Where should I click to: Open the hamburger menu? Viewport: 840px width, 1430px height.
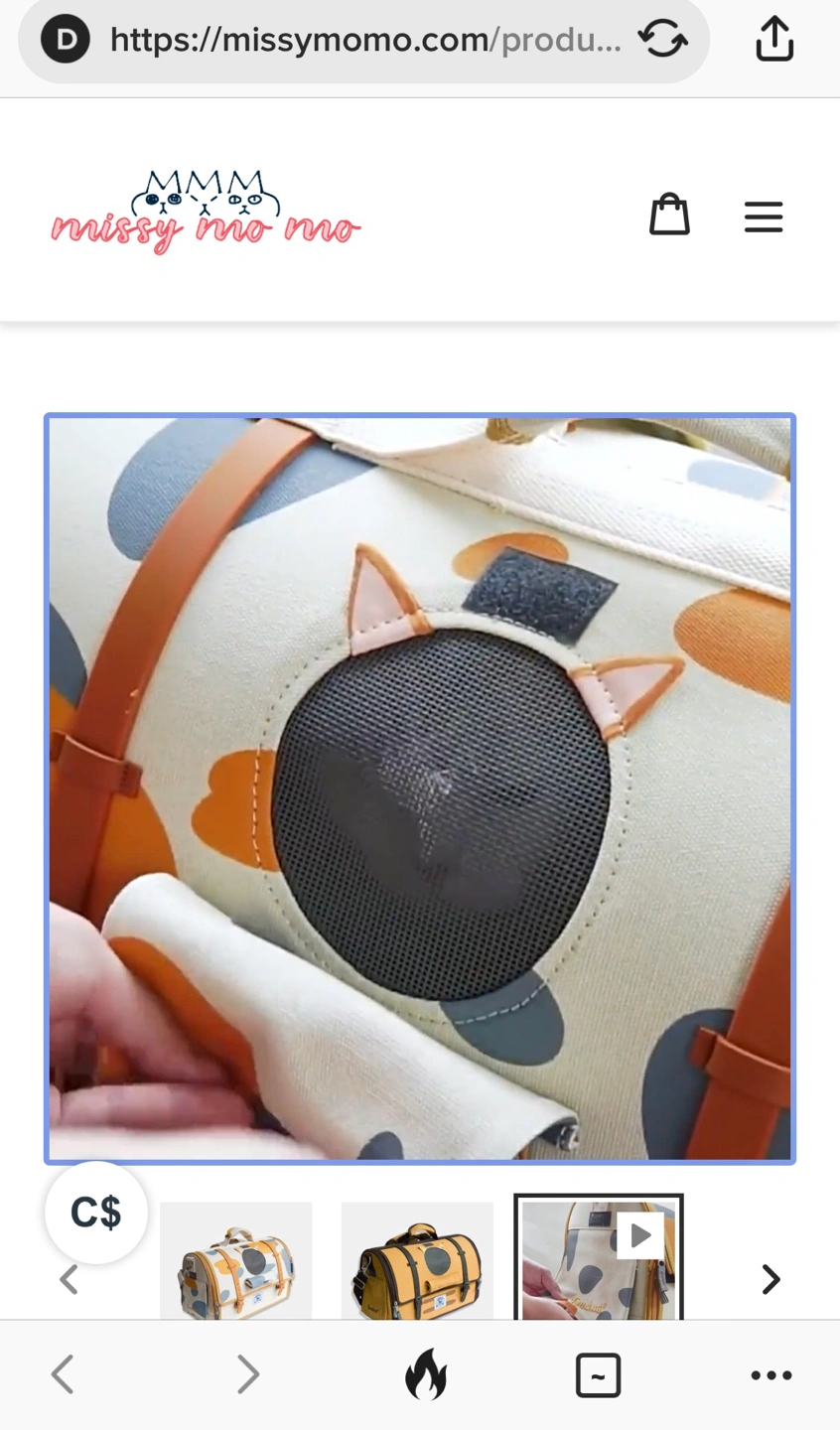click(x=764, y=216)
